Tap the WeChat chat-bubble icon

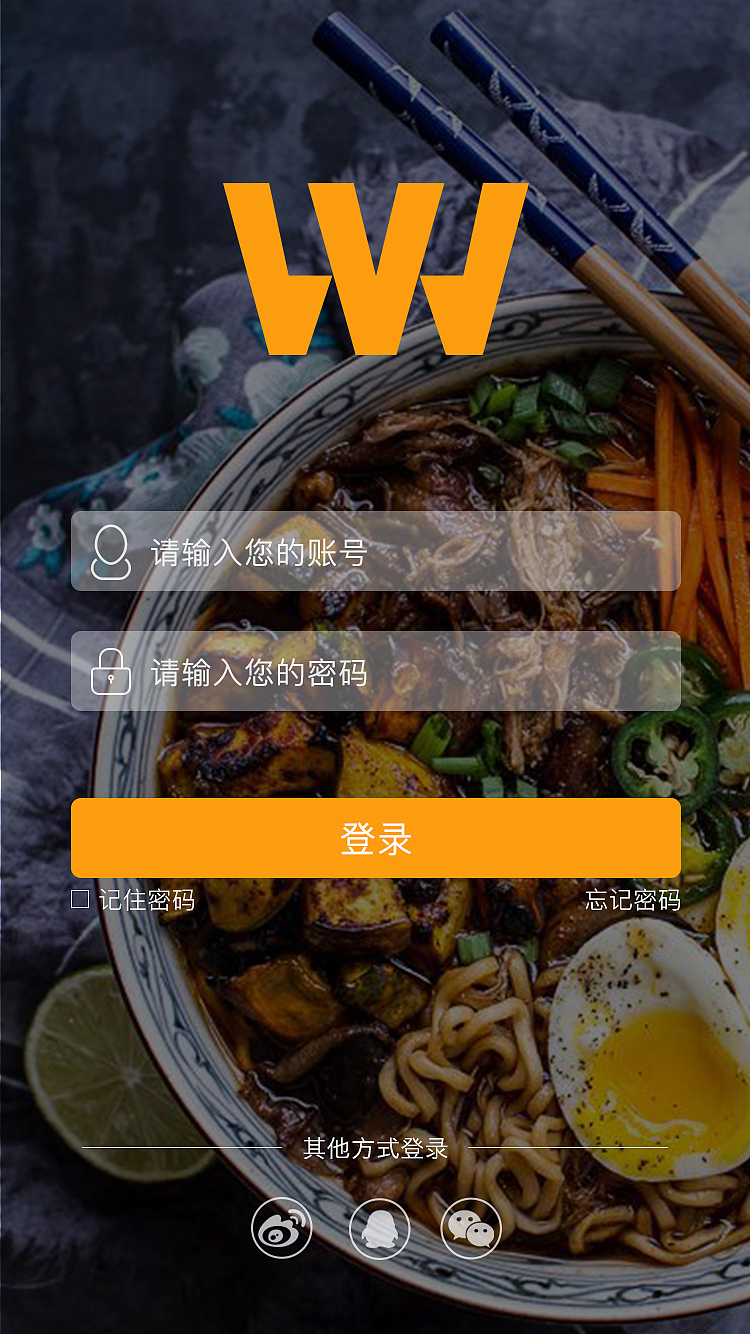point(472,1227)
